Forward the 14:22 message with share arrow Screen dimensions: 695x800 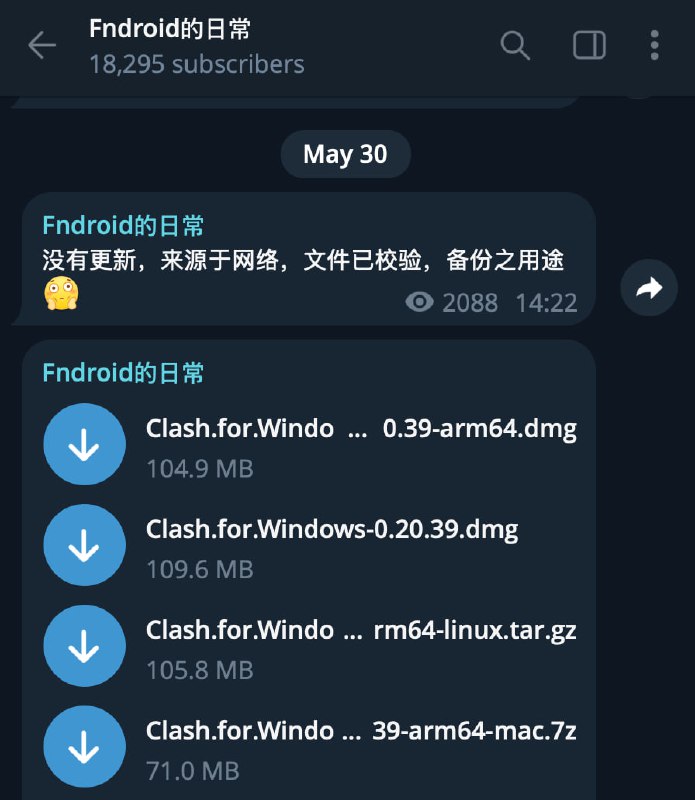649,289
